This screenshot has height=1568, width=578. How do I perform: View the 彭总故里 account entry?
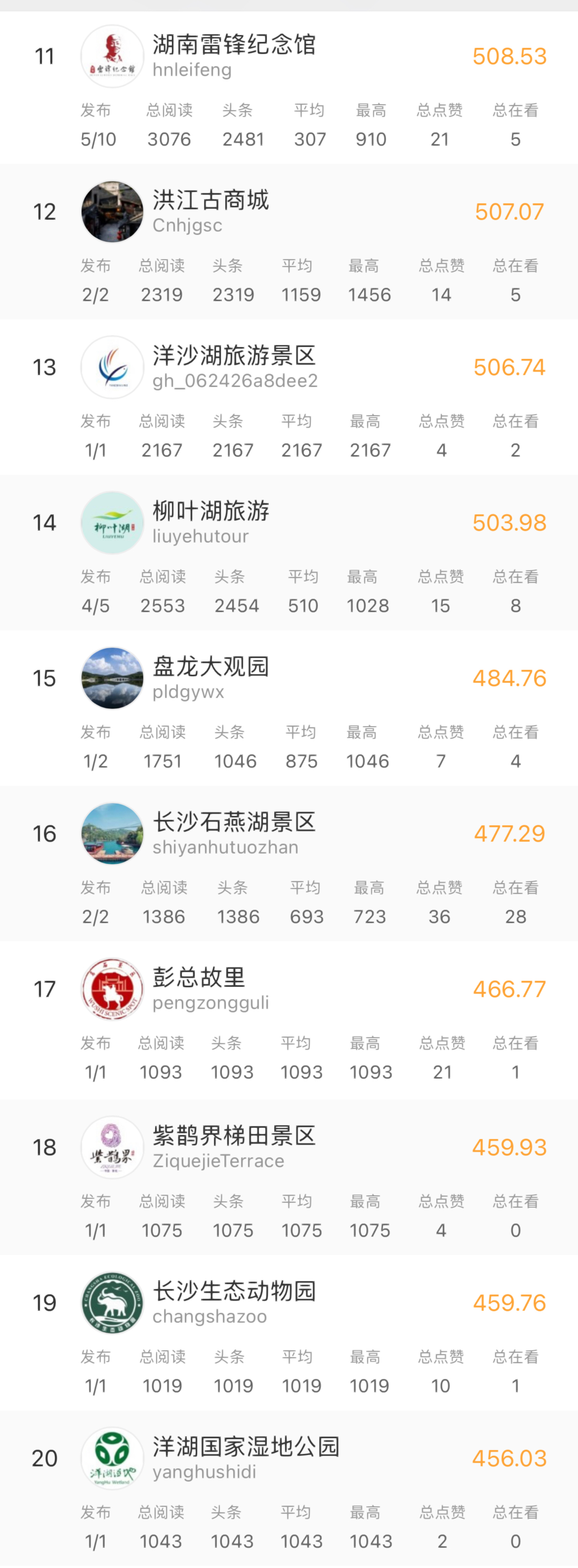[199, 978]
